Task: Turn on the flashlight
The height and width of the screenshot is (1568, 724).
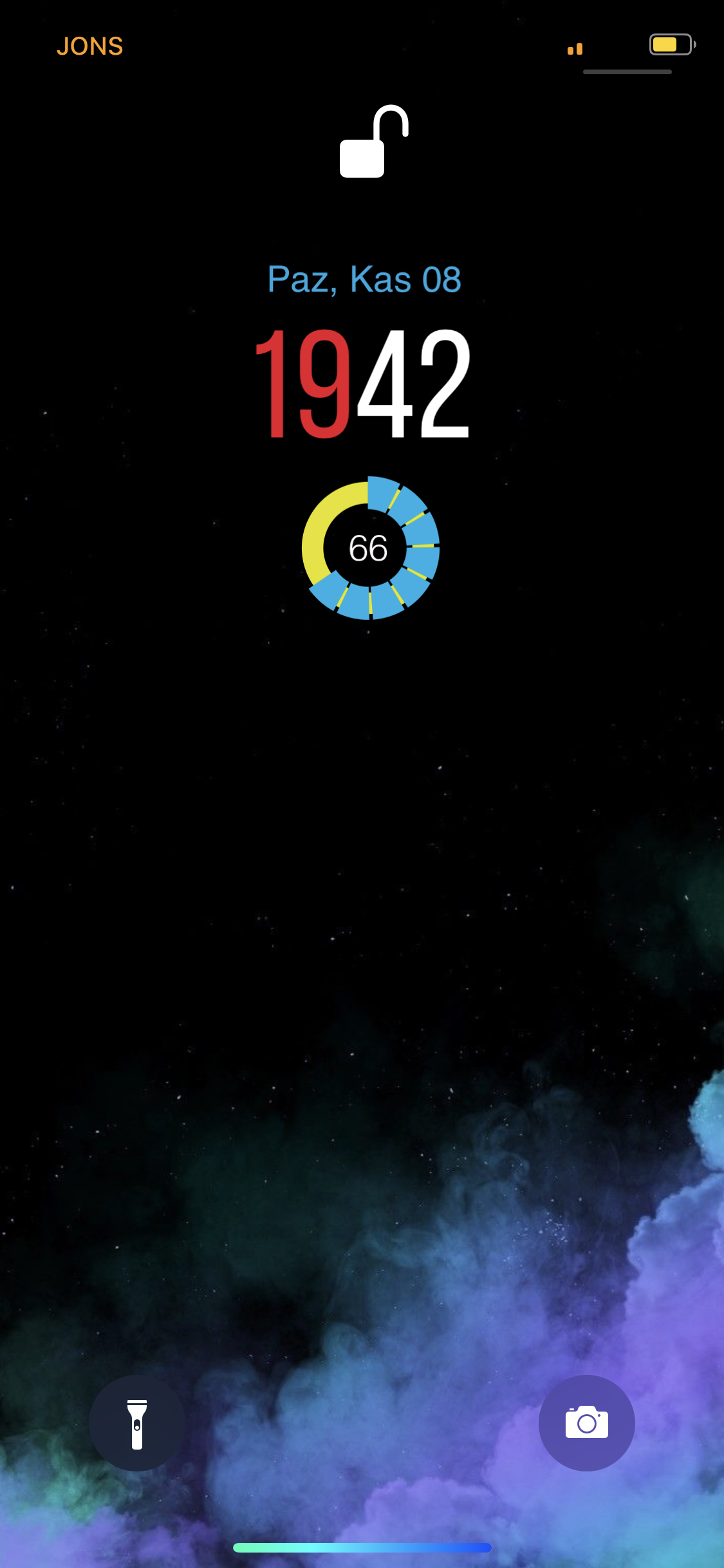Action: pos(136,1423)
